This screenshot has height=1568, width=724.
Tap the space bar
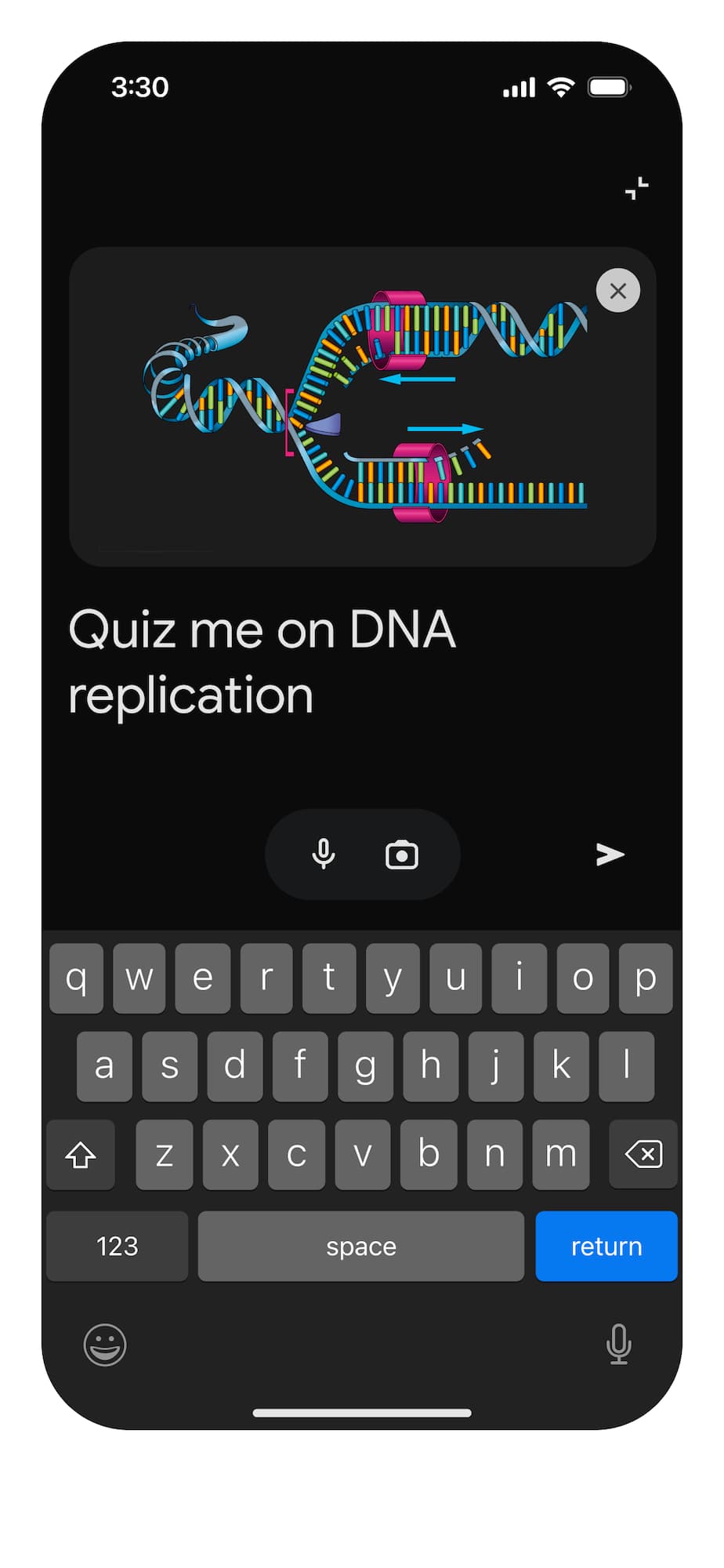point(360,1246)
